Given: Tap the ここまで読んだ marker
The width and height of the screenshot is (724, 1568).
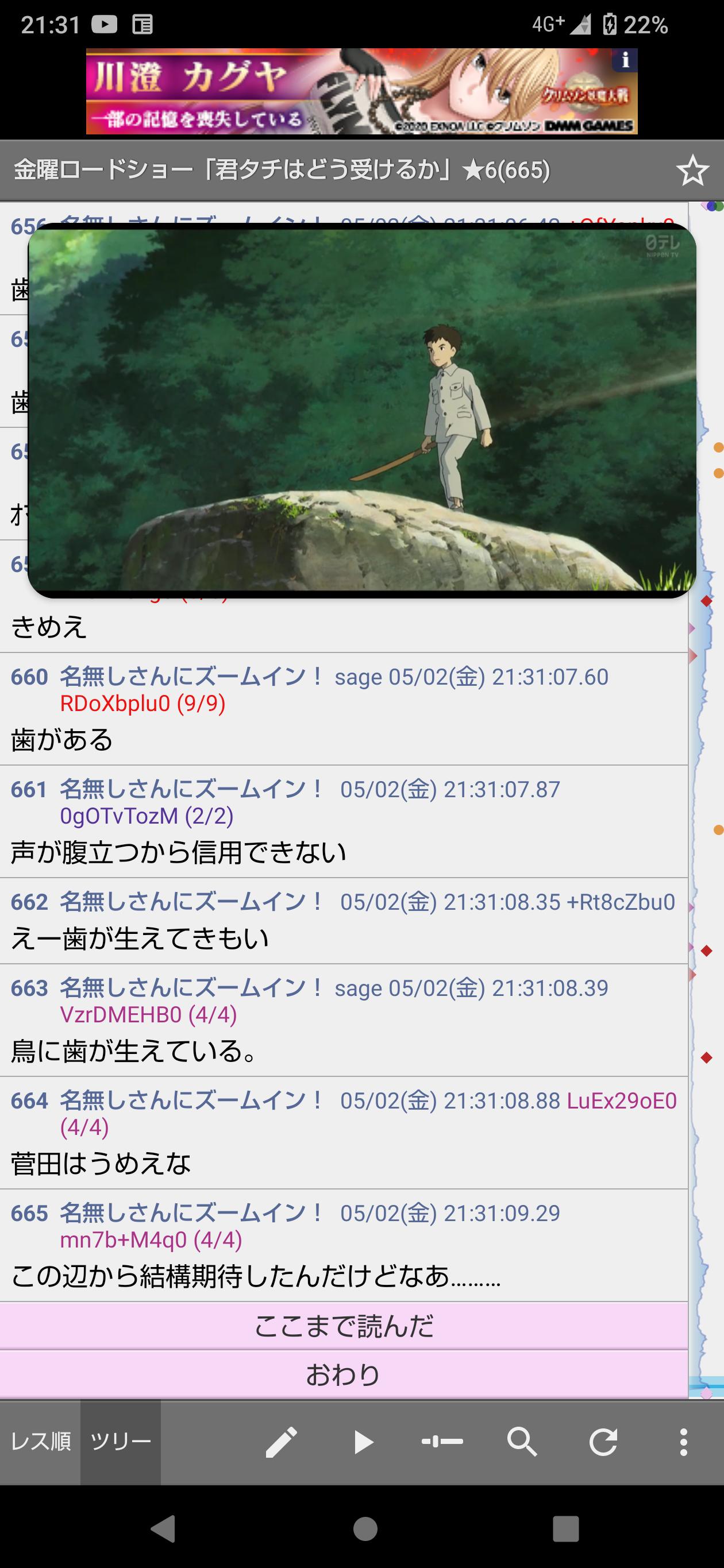Looking at the screenshot, I should pos(344,1326).
